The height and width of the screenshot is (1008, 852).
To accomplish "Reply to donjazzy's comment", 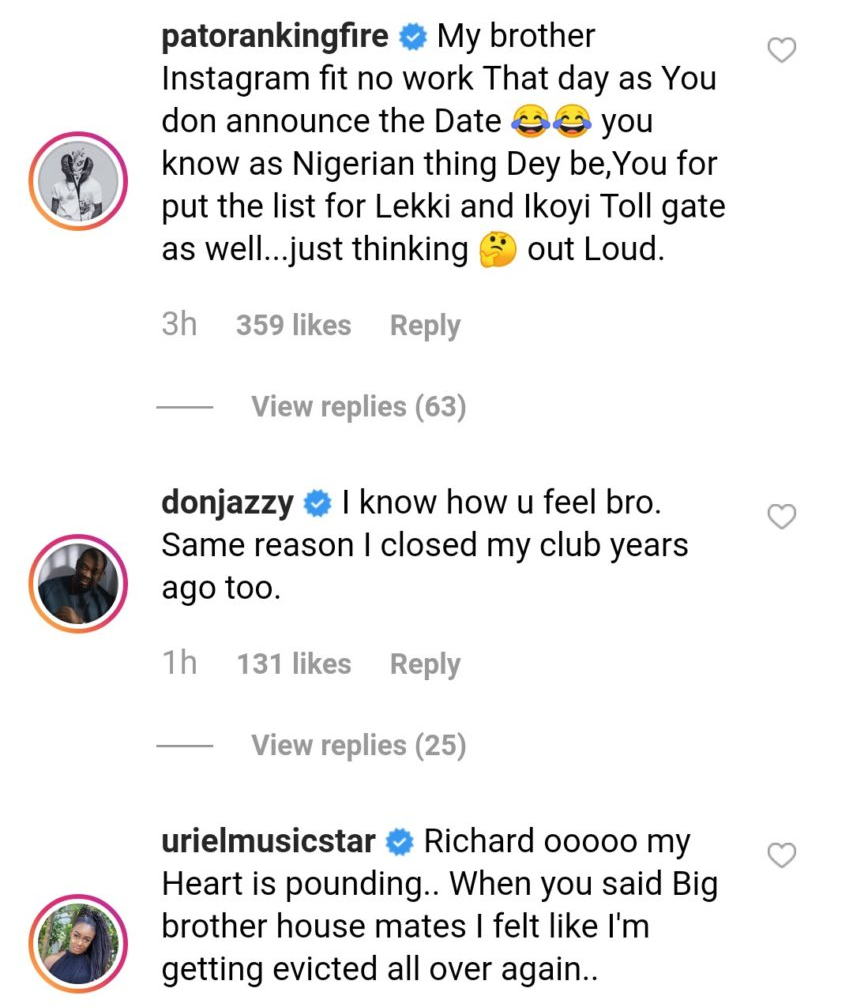I will pos(425,665).
